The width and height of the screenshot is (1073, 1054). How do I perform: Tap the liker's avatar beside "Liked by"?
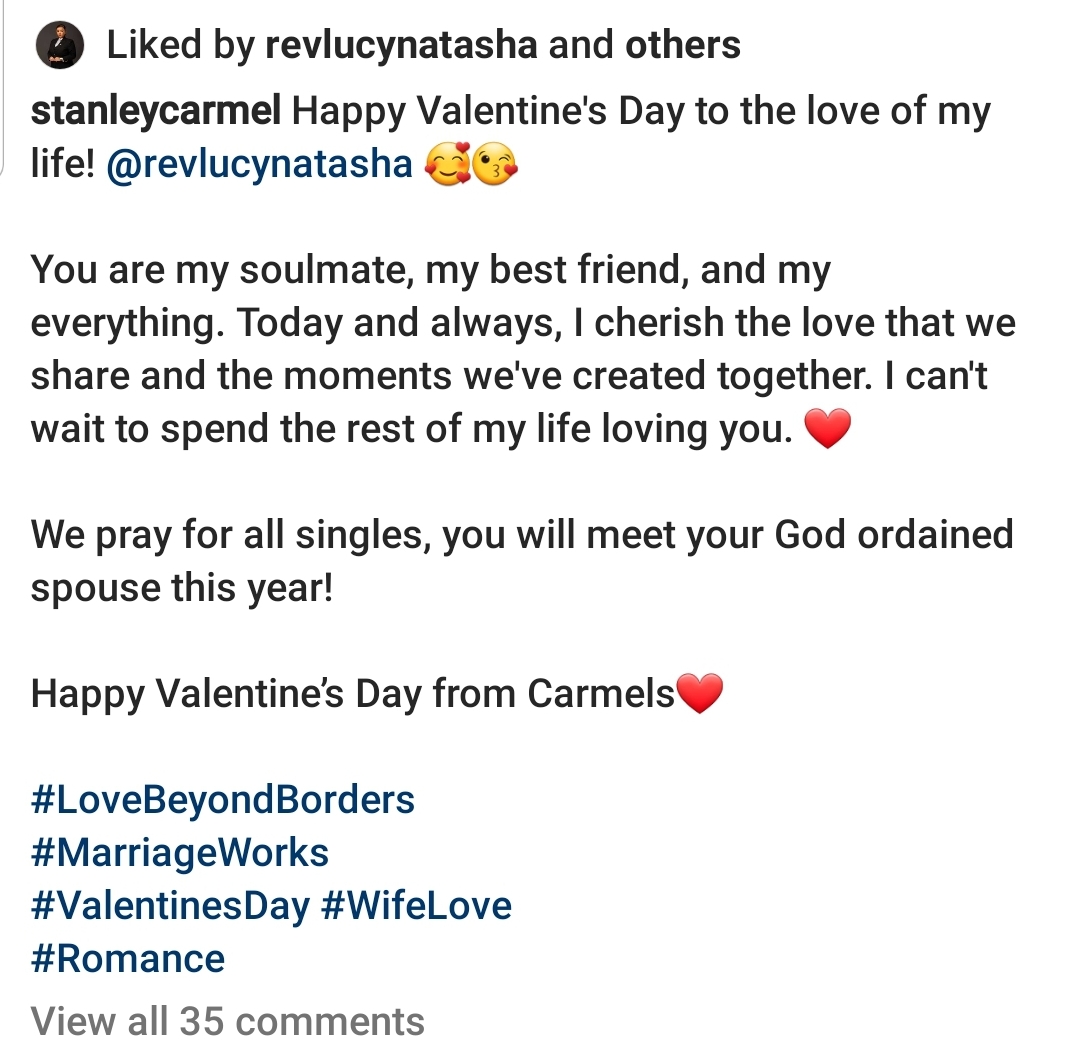click(57, 46)
